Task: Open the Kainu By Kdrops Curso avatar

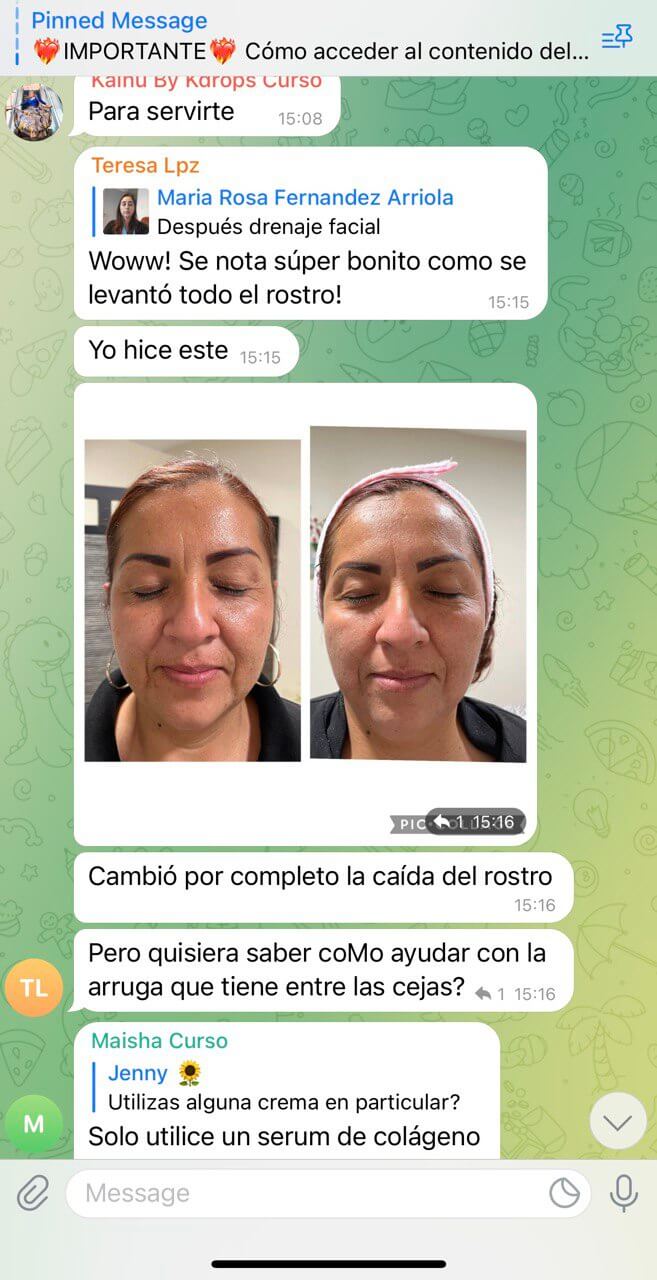Action: point(34,111)
